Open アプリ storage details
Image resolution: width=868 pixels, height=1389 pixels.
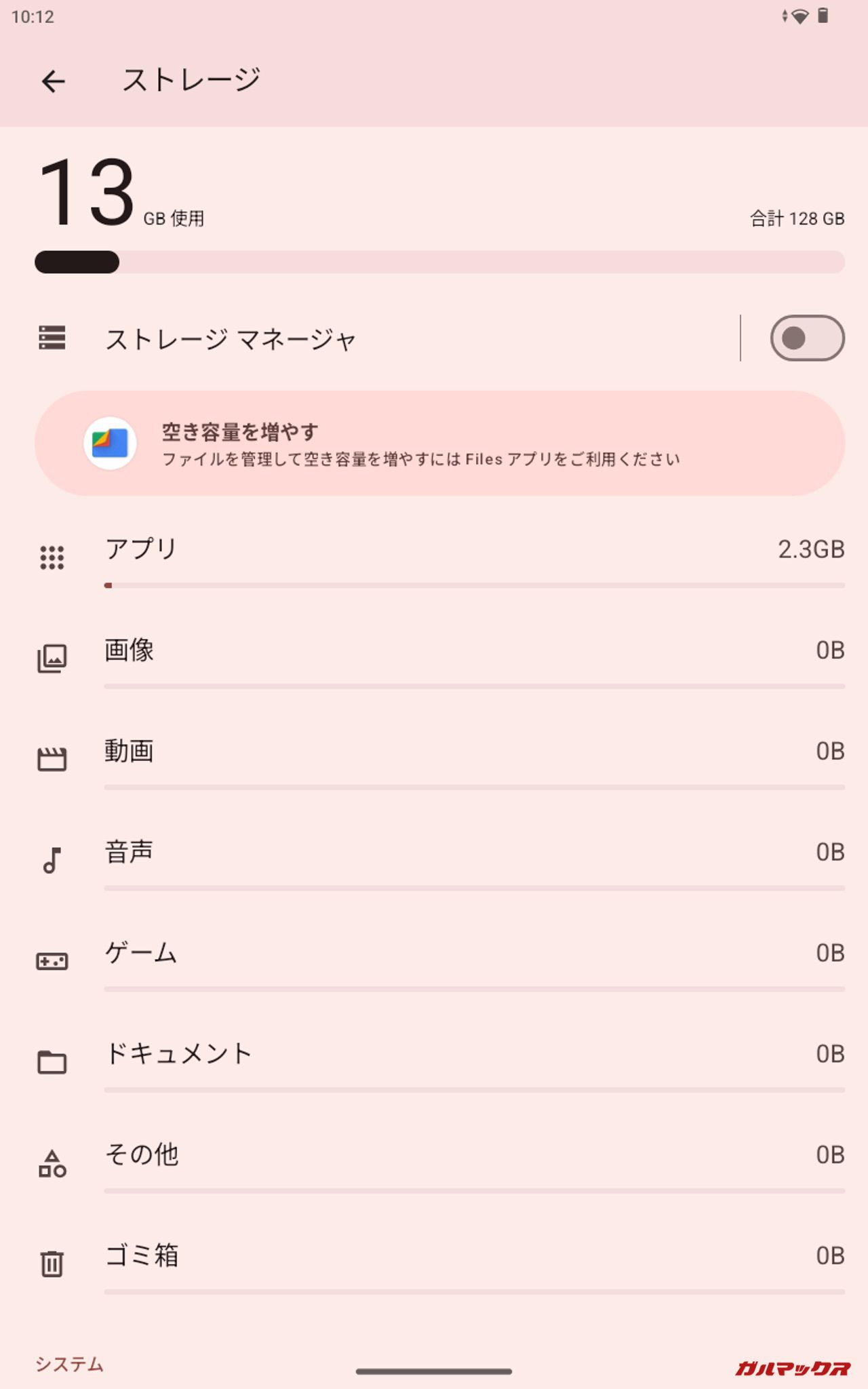[439, 557]
